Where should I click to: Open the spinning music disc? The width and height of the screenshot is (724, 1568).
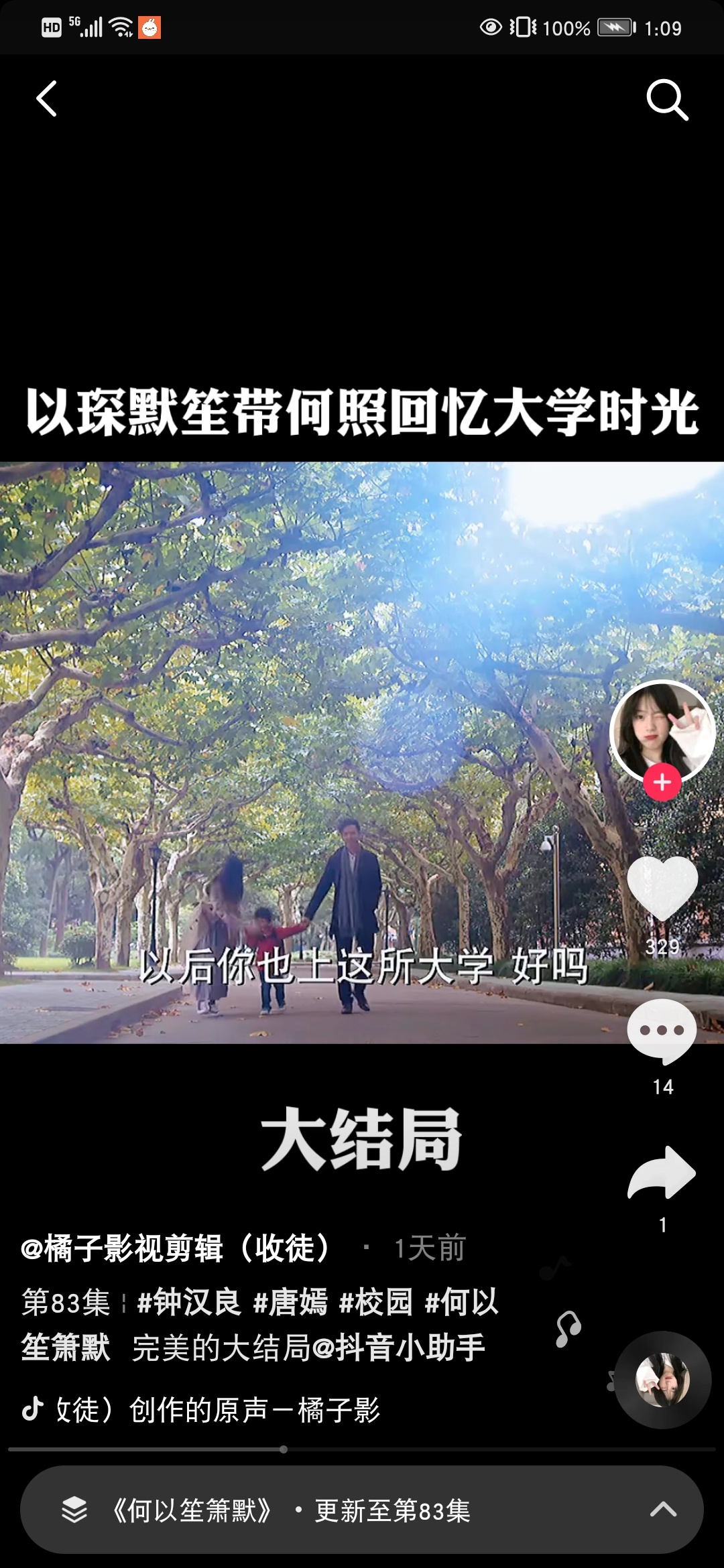click(662, 1380)
